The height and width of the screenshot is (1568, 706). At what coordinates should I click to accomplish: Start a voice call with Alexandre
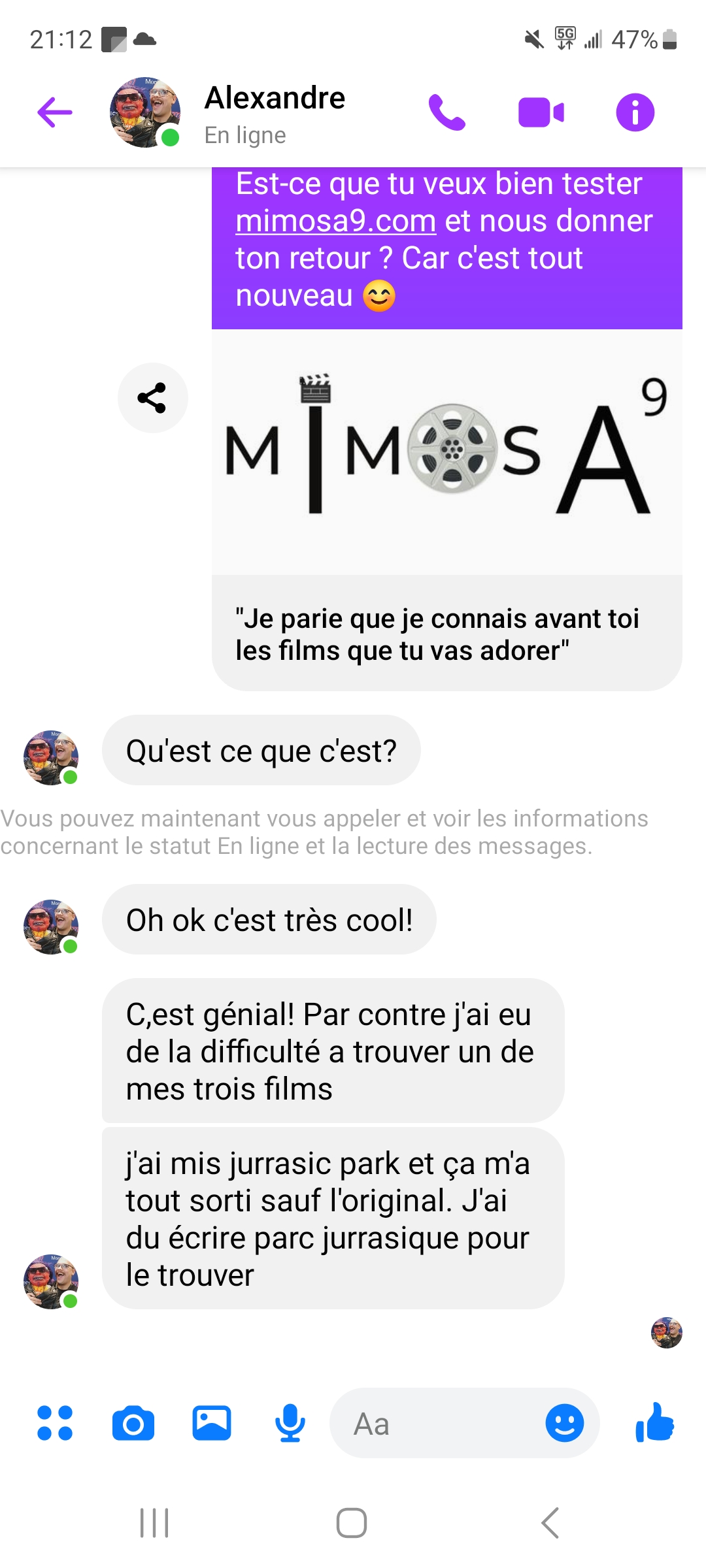click(447, 112)
